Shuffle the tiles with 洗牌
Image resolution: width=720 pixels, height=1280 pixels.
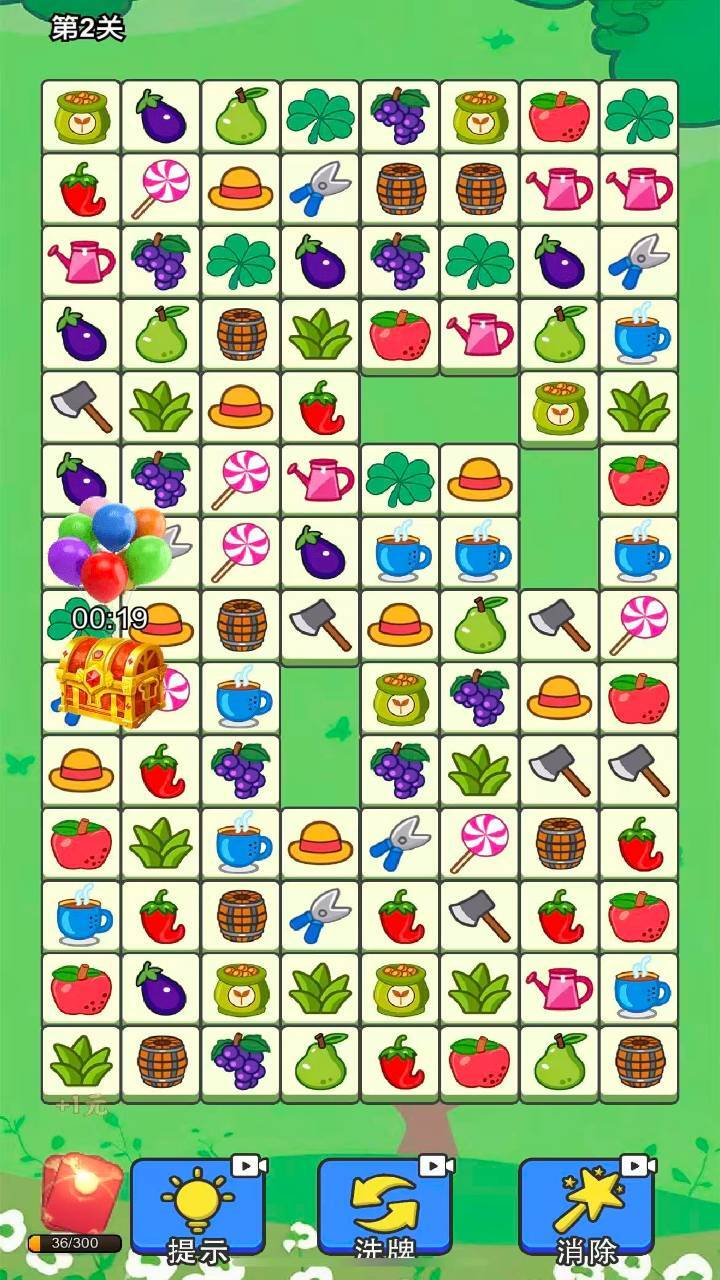pyautogui.click(x=384, y=1206)
